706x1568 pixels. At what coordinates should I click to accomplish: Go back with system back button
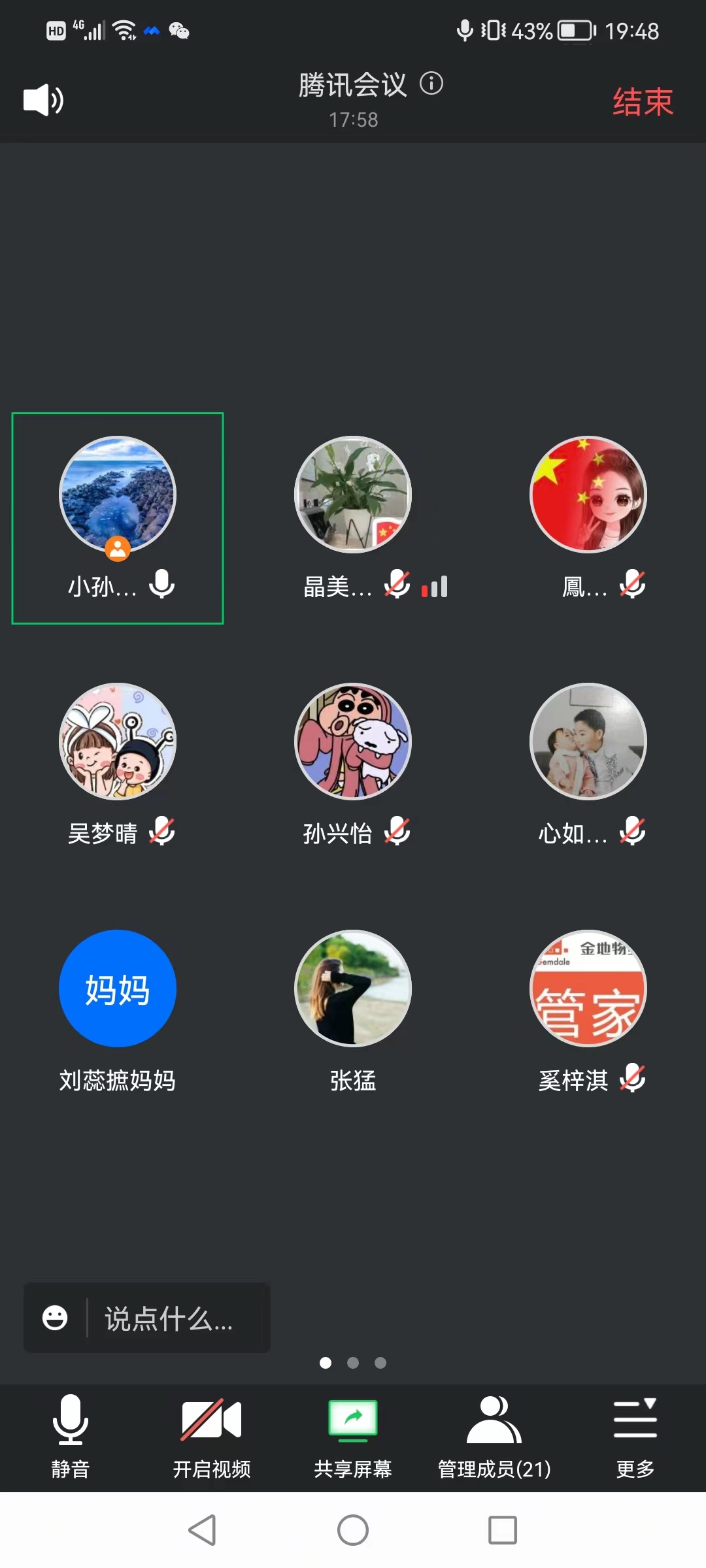(x=202, y=1530)
